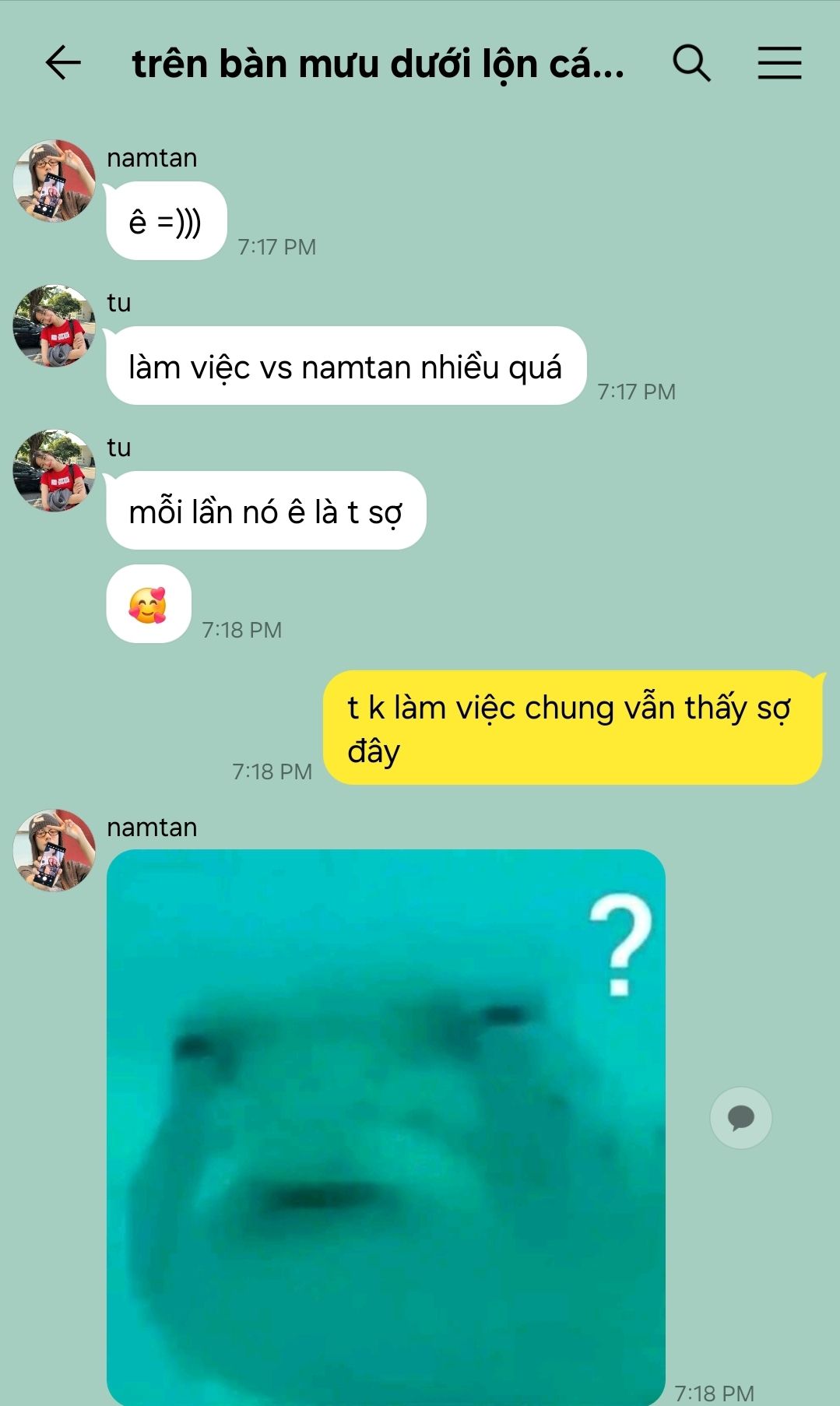Search messages in this chat
The width and height of the screenshot is (840, 1406).
[x=691, y=63]
